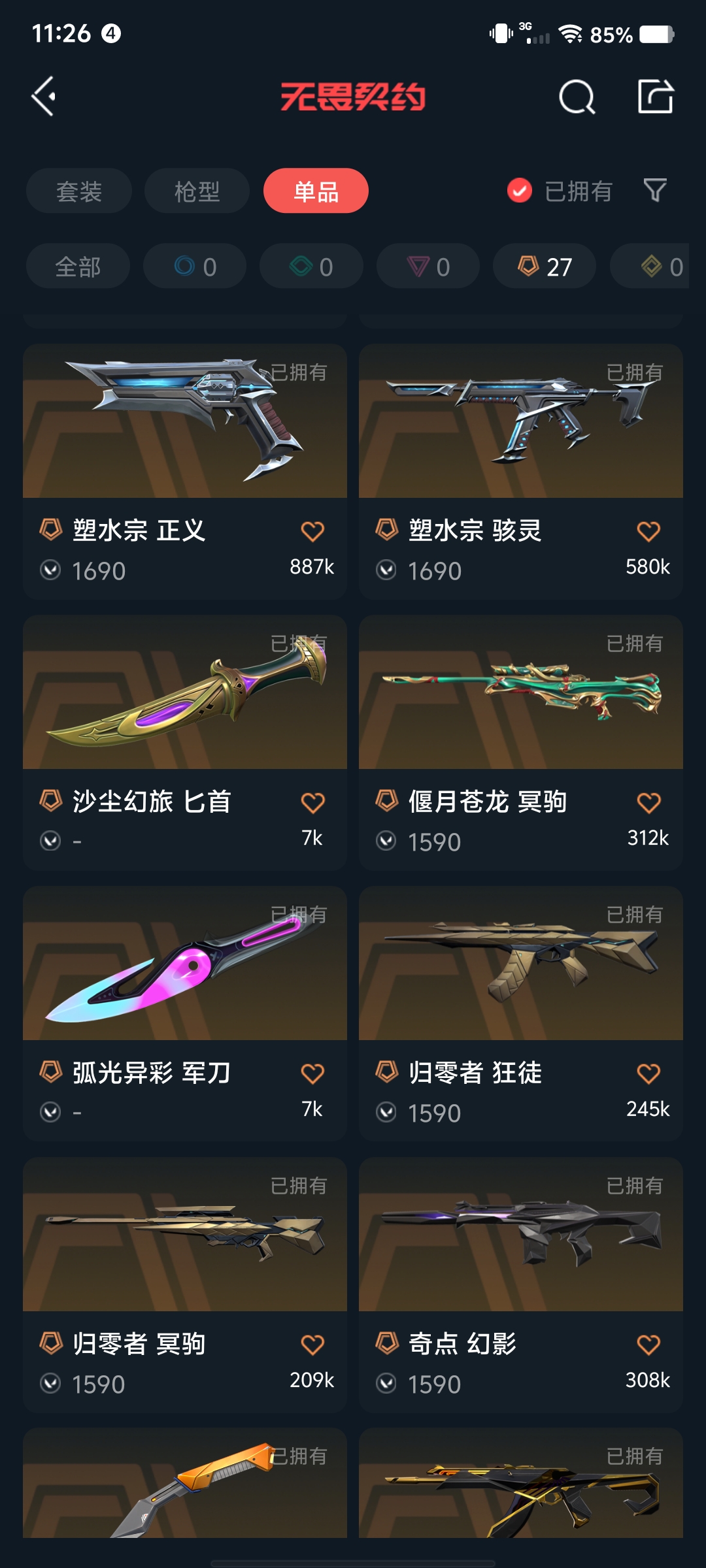Open the 奇点 幻影 card
Screen dimensions: 706x1568
(521, 1285)
